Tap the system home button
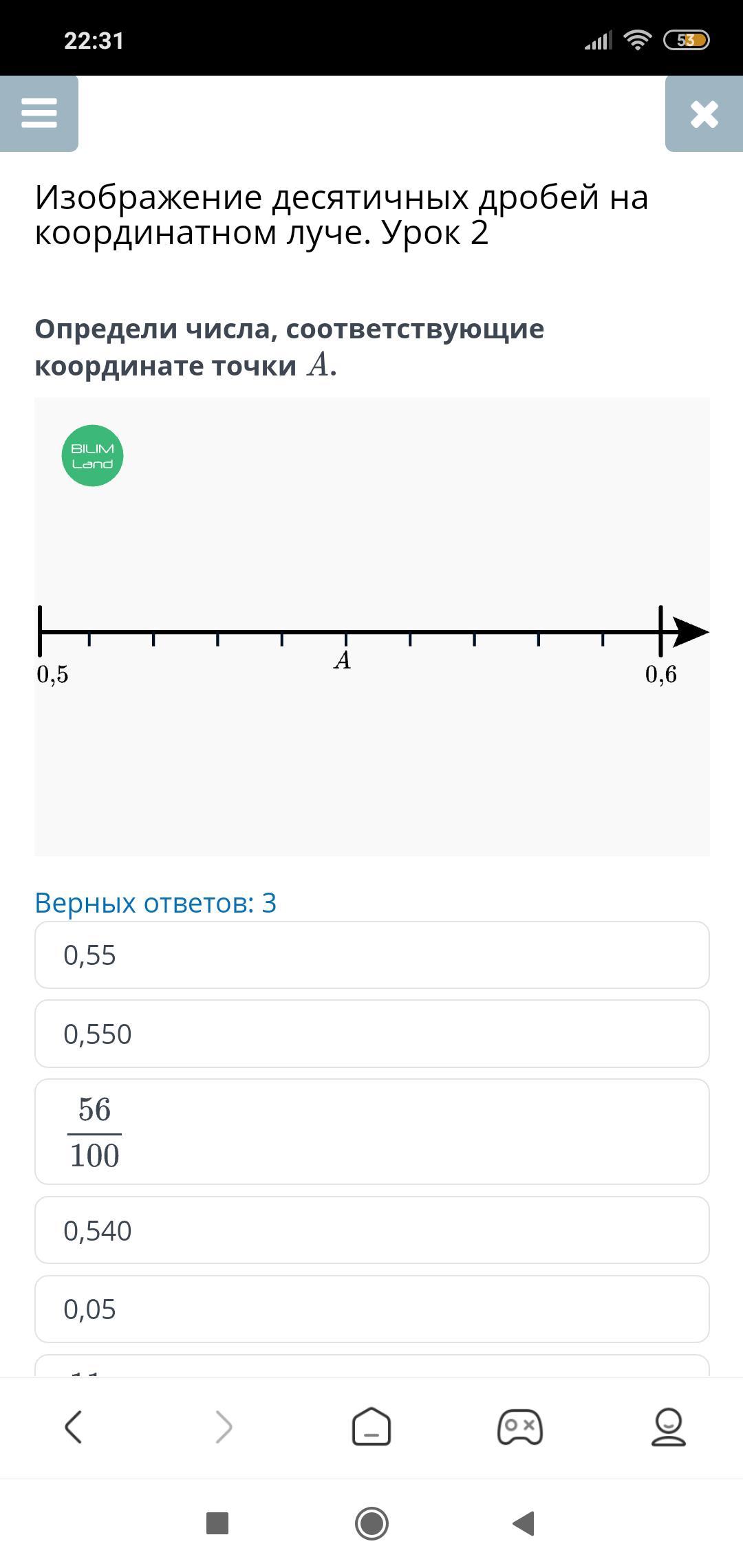 pyautogui.click(x=371, y=1523)
